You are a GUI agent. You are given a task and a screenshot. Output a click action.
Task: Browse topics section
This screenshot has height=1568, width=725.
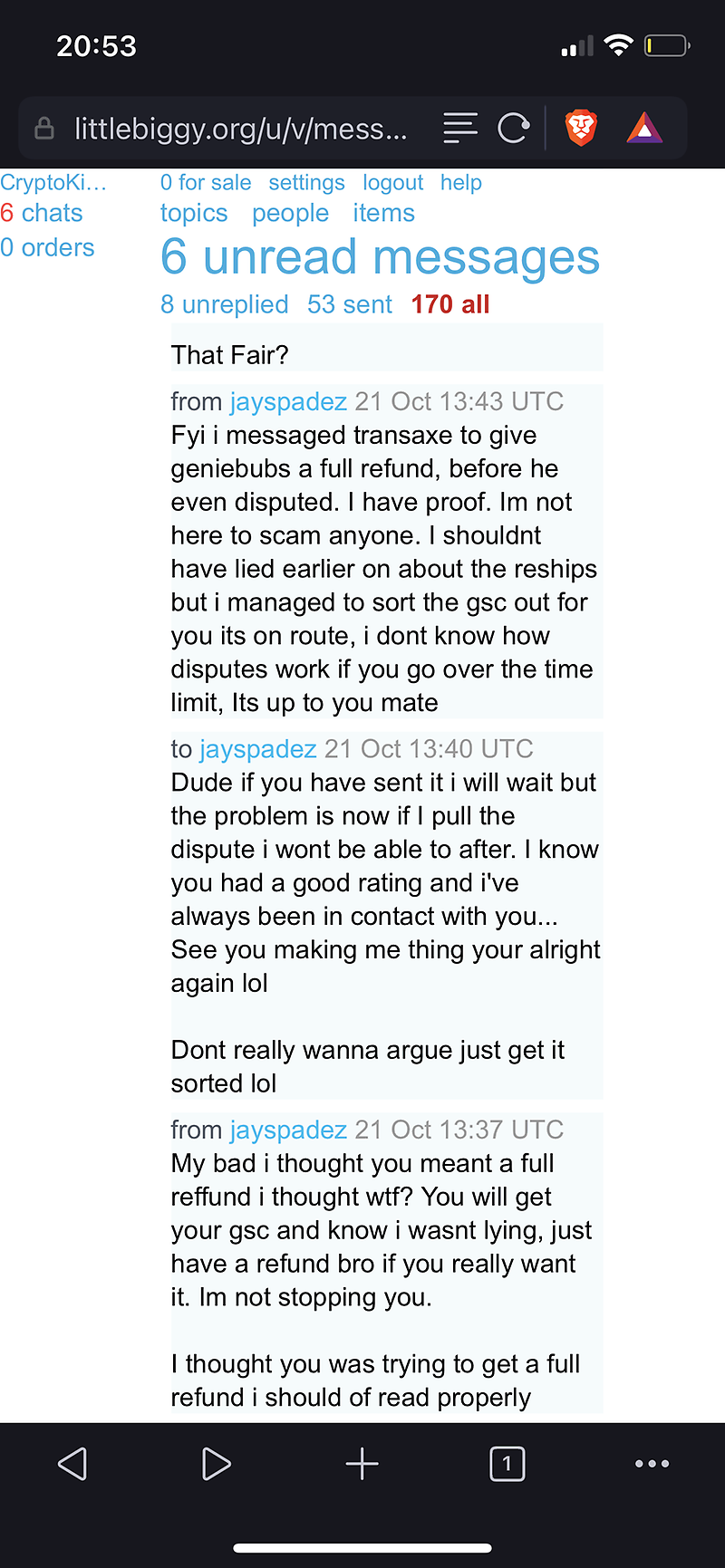click(x=194, y=213)
